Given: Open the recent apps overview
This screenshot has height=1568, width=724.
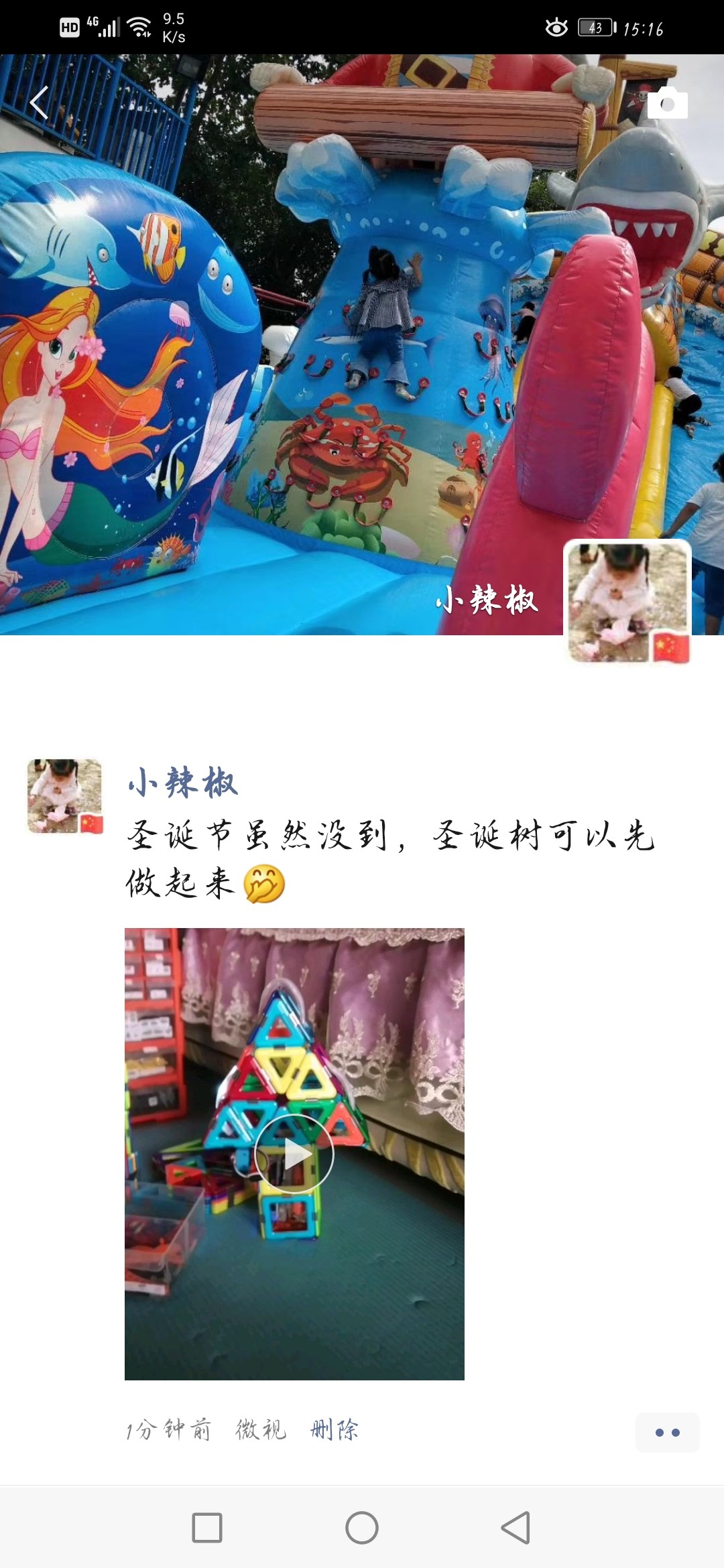Looking at the screenshot, I should pyautogui.click(x=207, y=1528).
